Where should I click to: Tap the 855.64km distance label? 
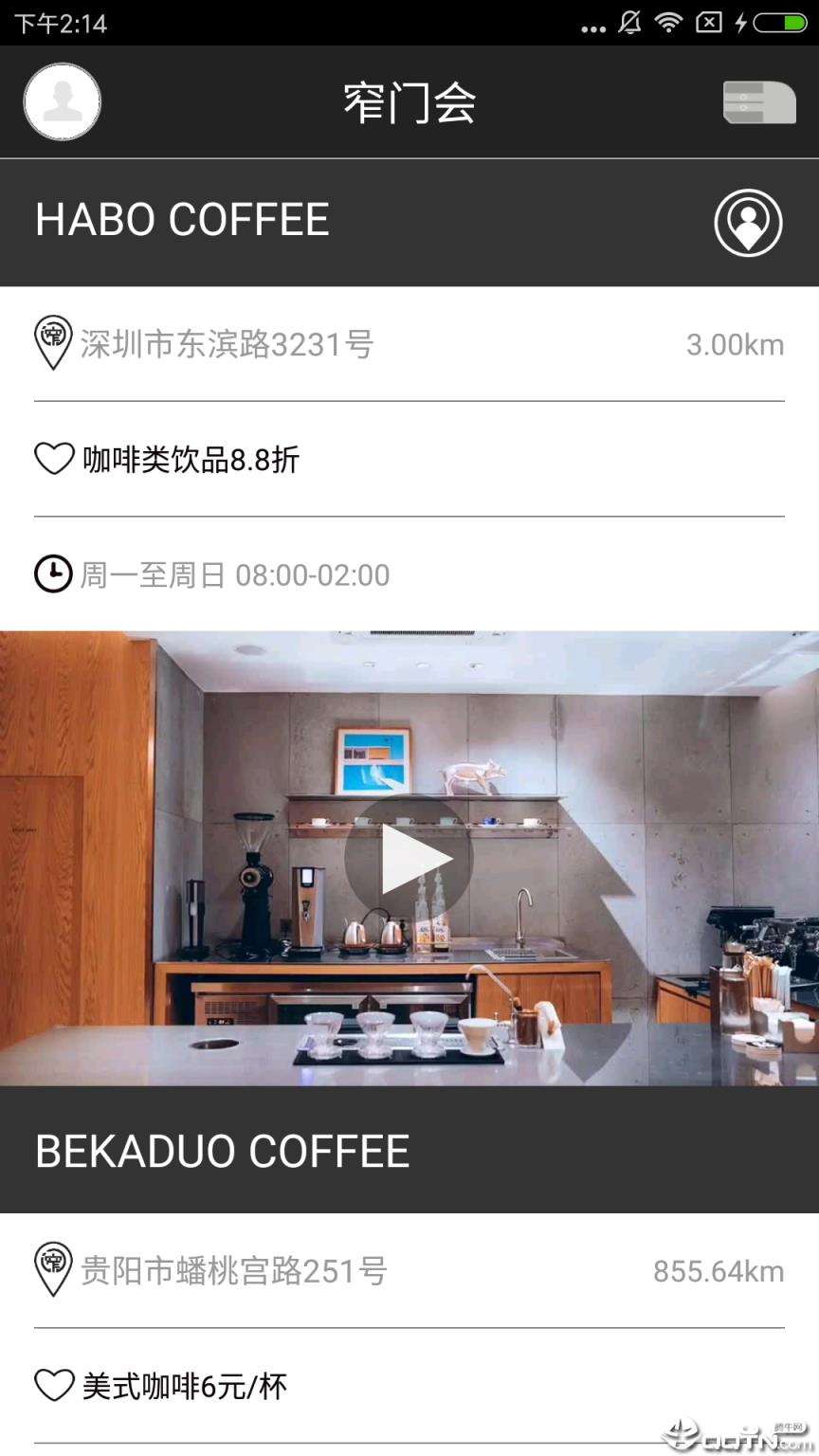click(x=719, y=1270)
